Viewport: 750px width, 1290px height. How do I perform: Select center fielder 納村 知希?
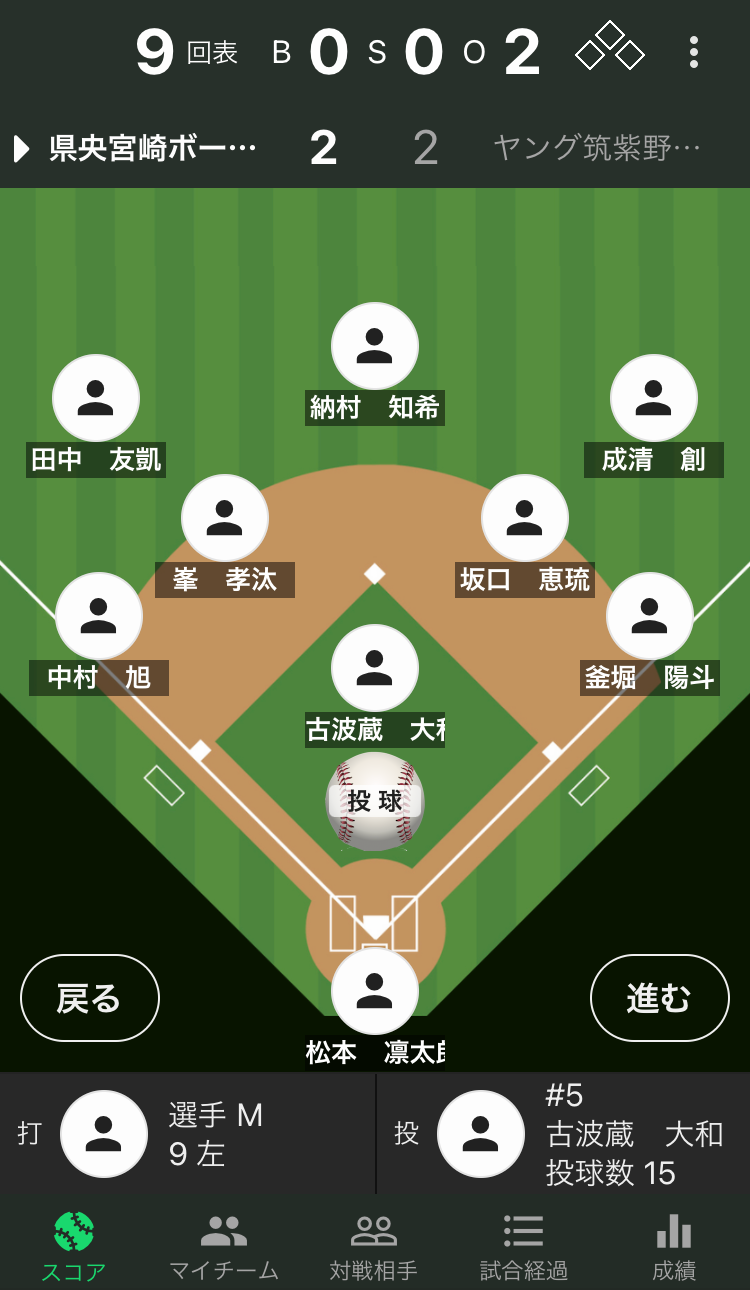[375, 347]
